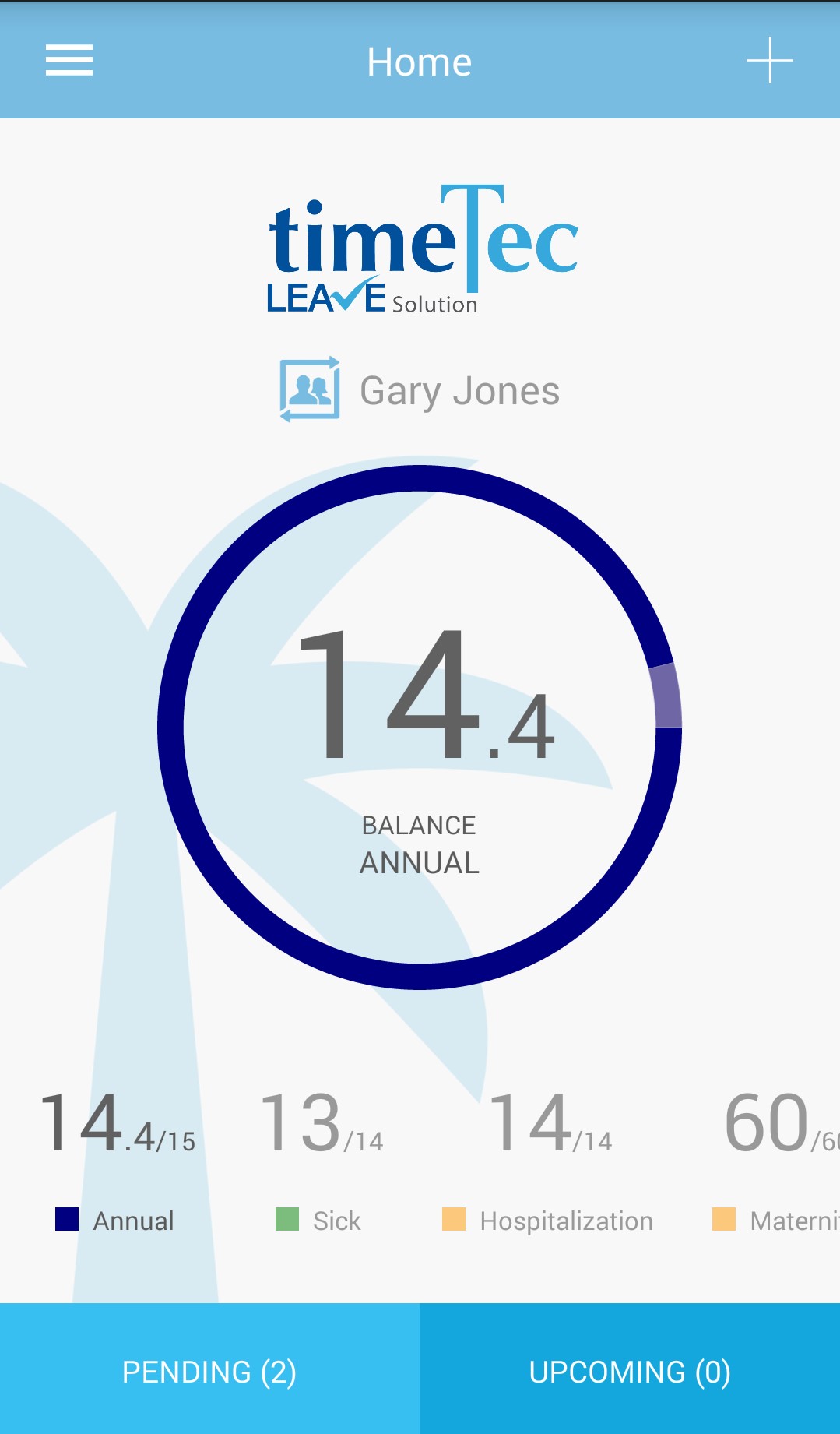Switch user via Gary Jones profile icon
The image size is (840, 1434).
310,389
